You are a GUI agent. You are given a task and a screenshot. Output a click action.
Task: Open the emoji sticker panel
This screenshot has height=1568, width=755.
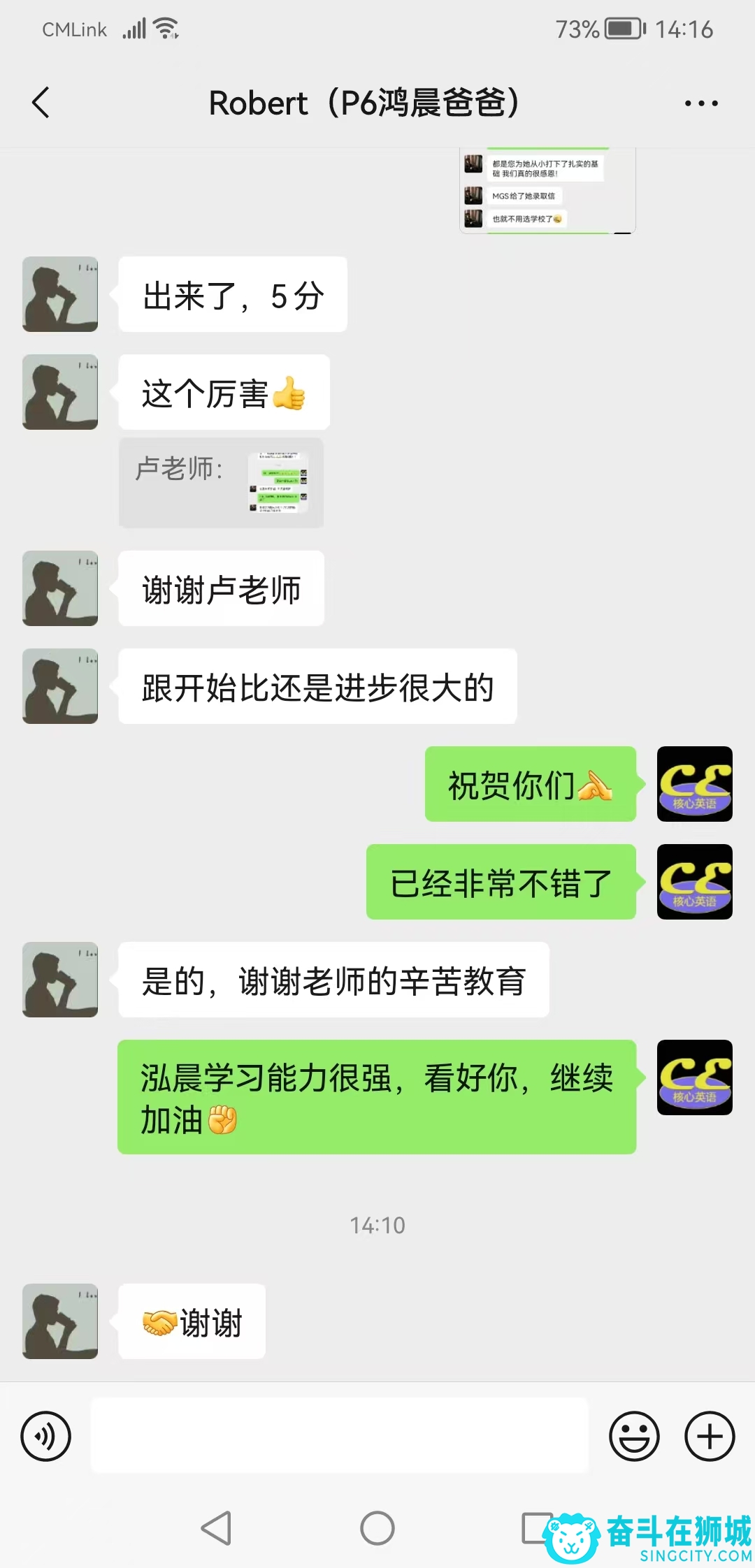point(634,1436)
